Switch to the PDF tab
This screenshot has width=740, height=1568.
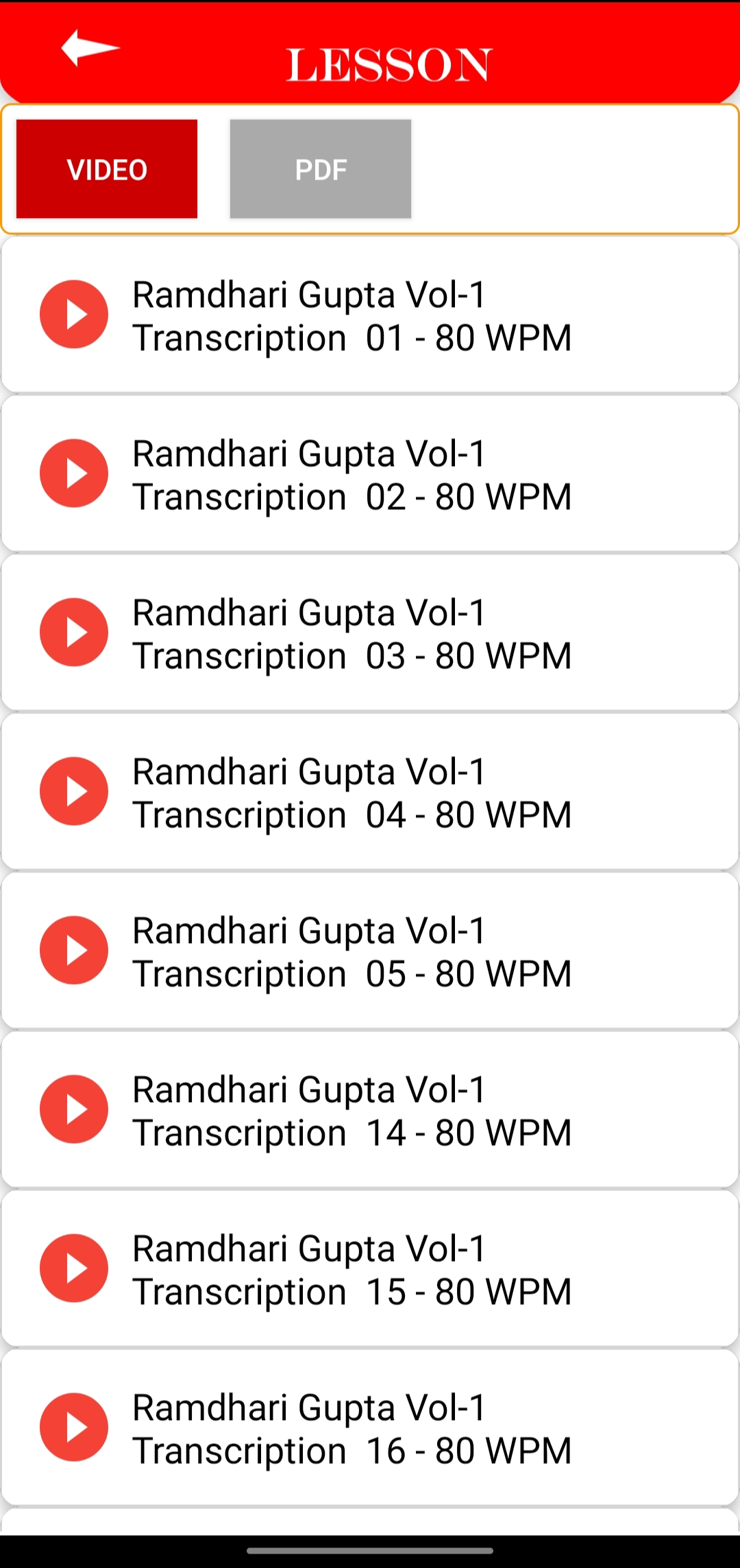coord(320,169)
